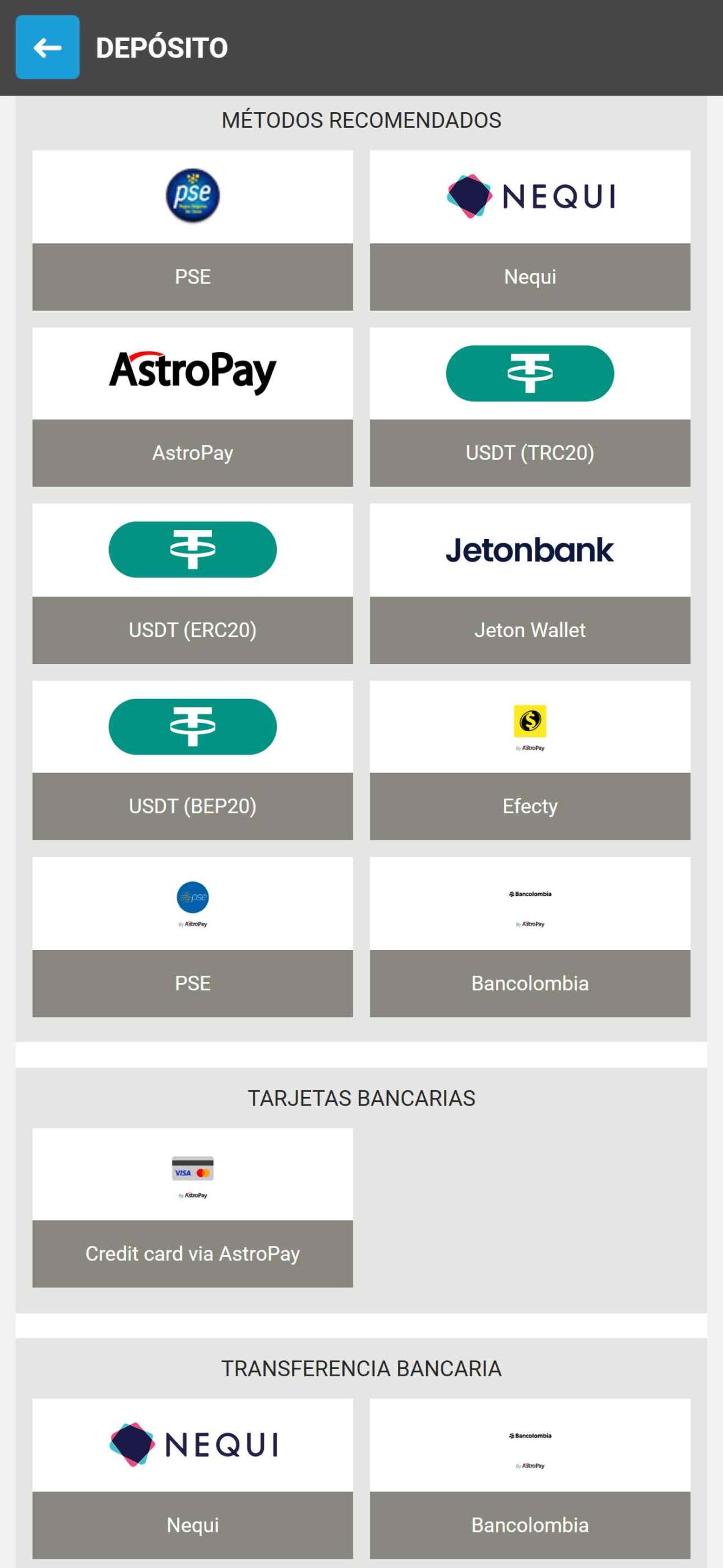Choose Nequi under Transferencia Bancaria
The image size is (723, 1568).
(x=192, y=1478)
